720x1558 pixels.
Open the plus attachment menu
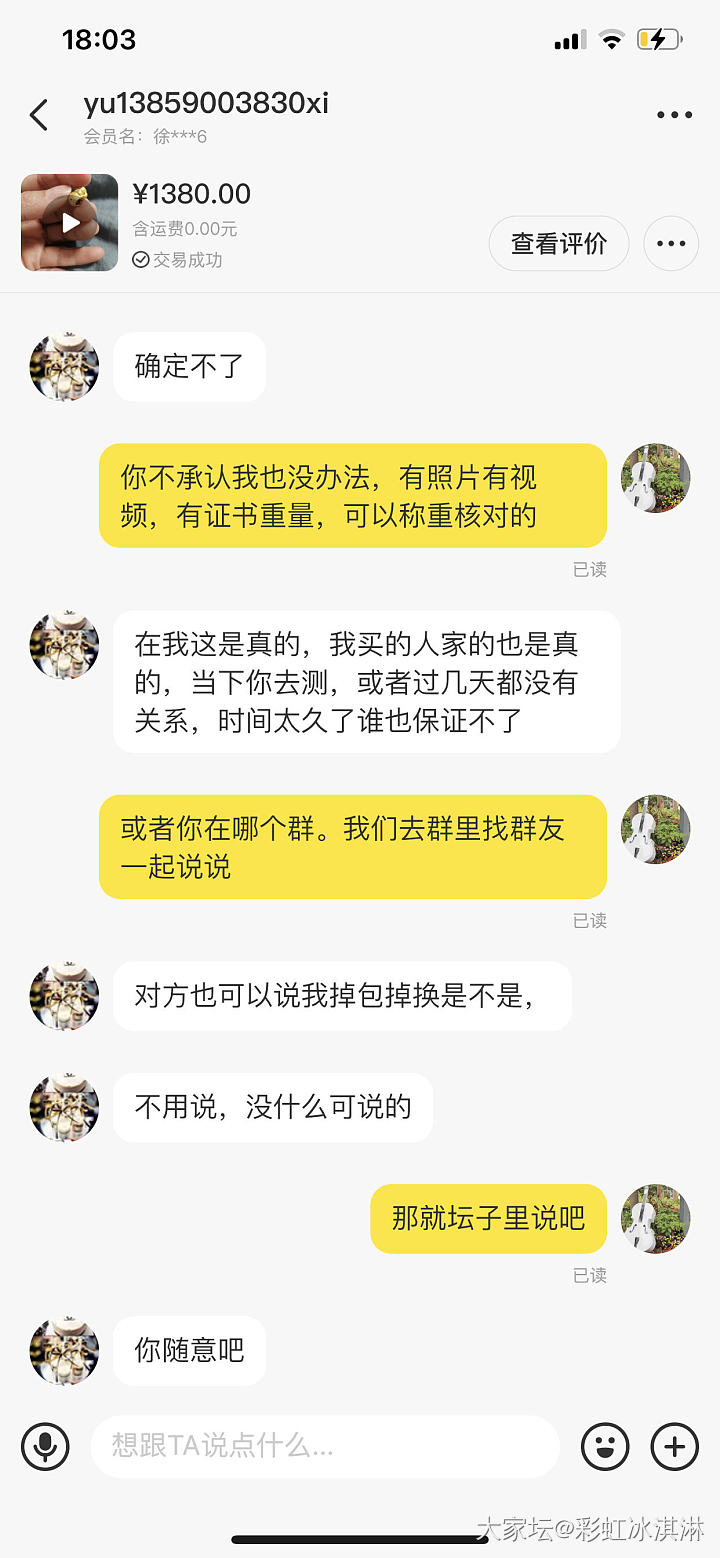pyautogui.click(x=675, y=1446)
